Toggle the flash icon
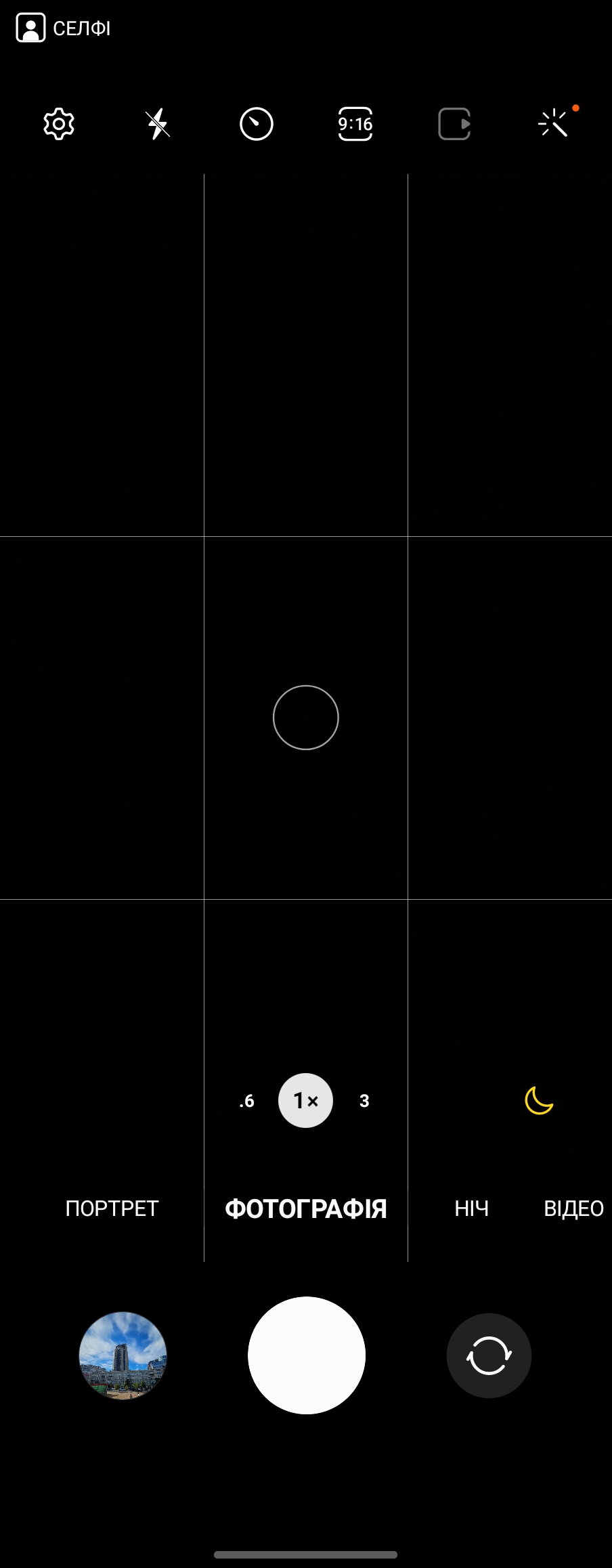Screen dimensions: 612x1568 coord(158,124)
